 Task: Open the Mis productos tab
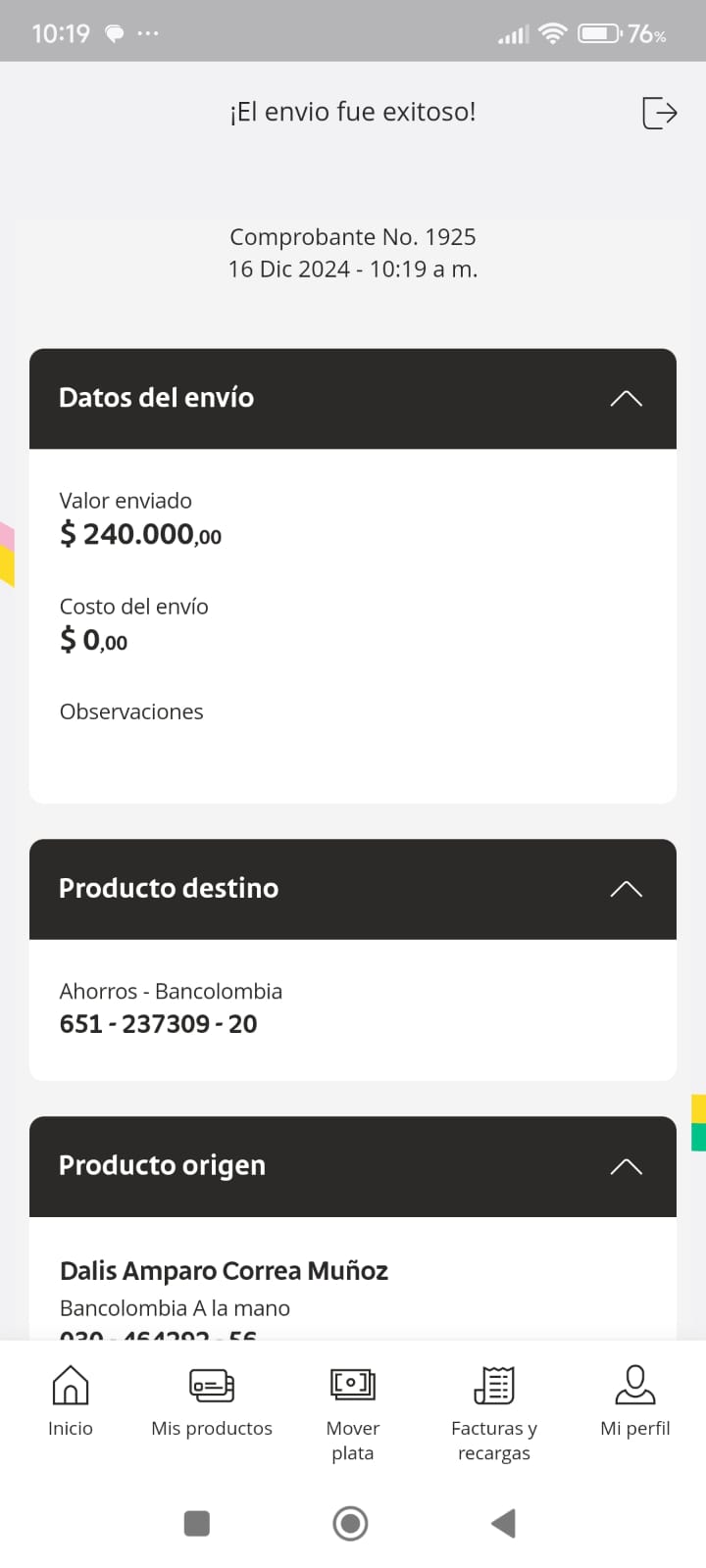click(x=212, y=1401)
